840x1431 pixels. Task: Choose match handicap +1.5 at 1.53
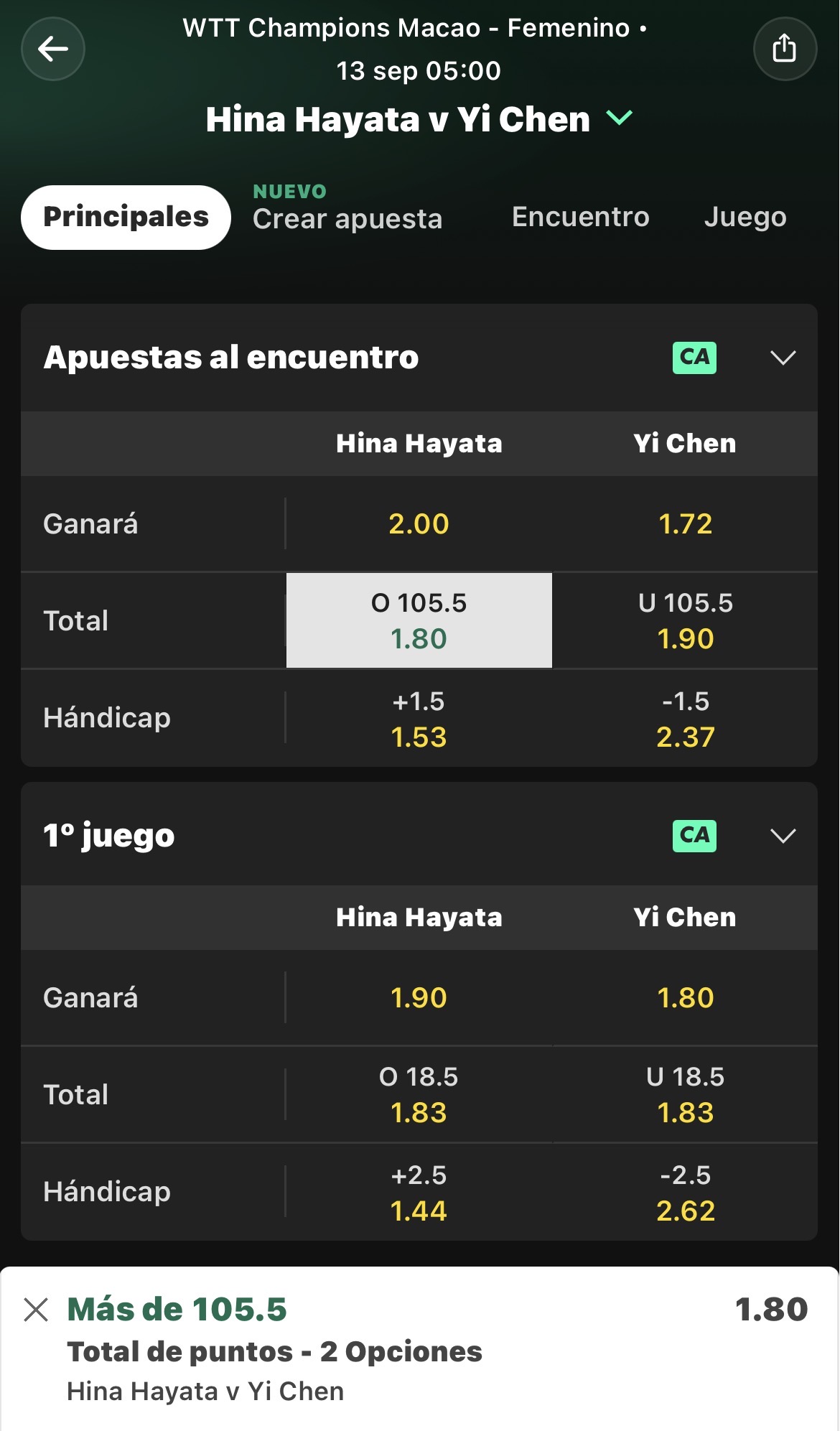pos(419,718)
